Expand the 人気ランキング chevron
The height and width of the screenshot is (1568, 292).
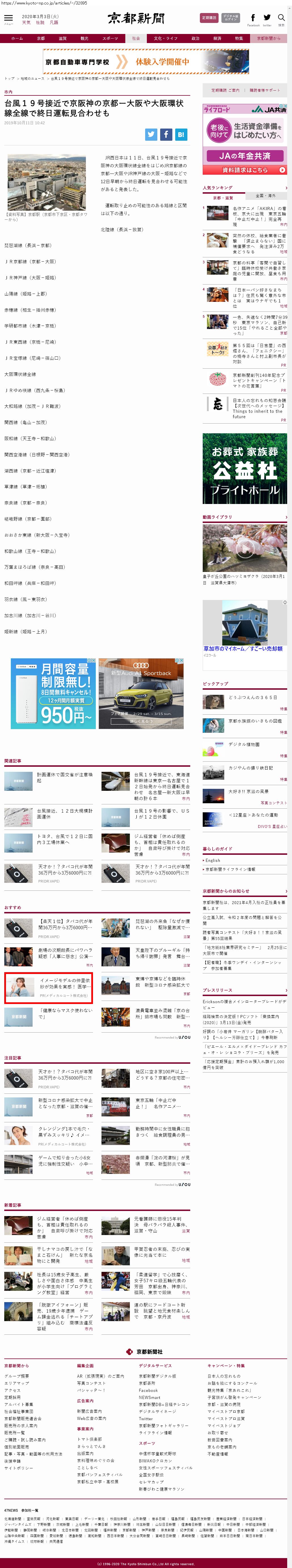click(286, 188)
